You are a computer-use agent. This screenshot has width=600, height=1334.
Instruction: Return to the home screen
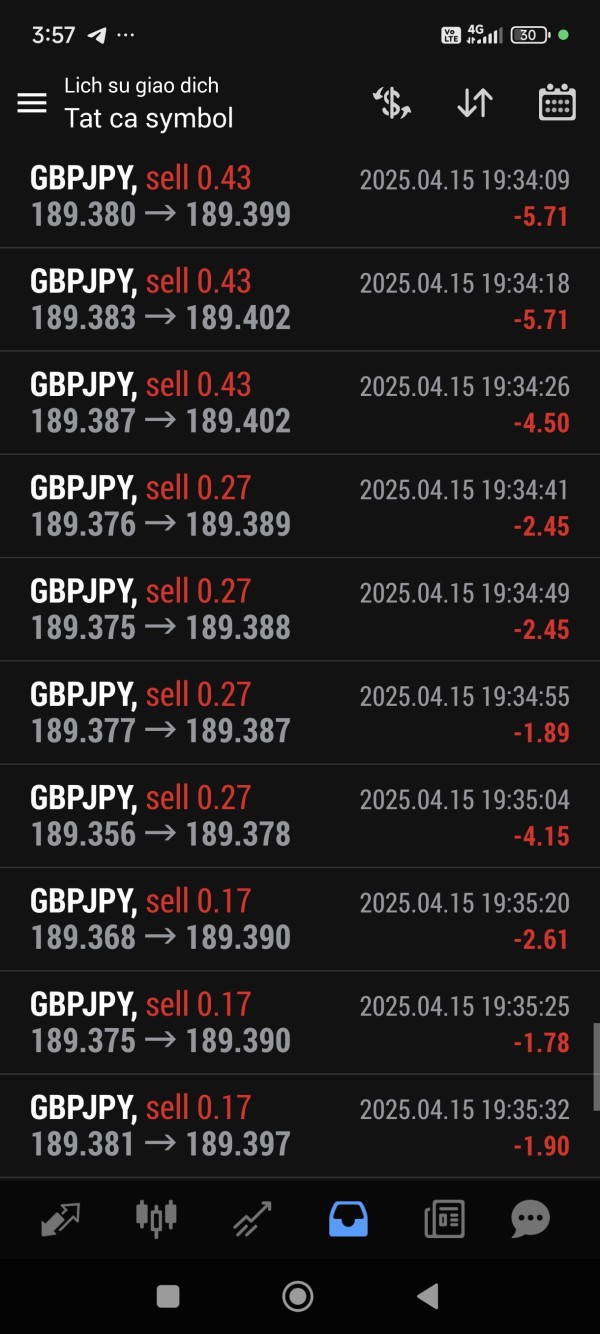click(298, 1297)
